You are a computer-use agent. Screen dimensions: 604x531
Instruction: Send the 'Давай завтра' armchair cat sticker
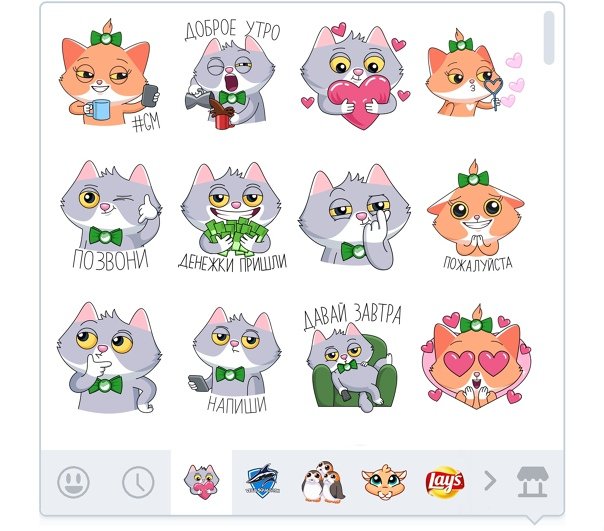tap(351, 358)
